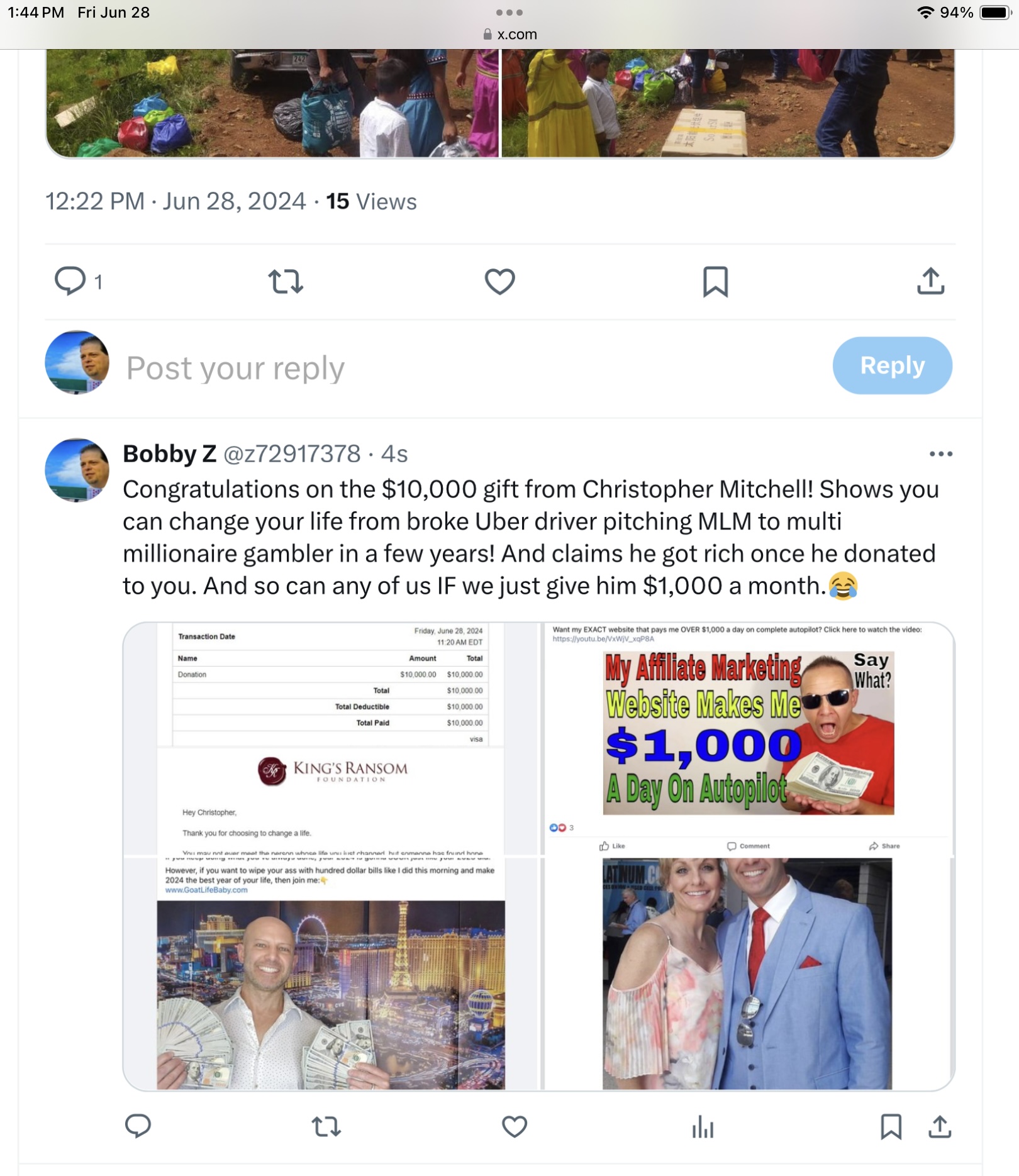Share Bobby Z's comment
This screenshot has width=1019, height=1176.
point(940,1126)
